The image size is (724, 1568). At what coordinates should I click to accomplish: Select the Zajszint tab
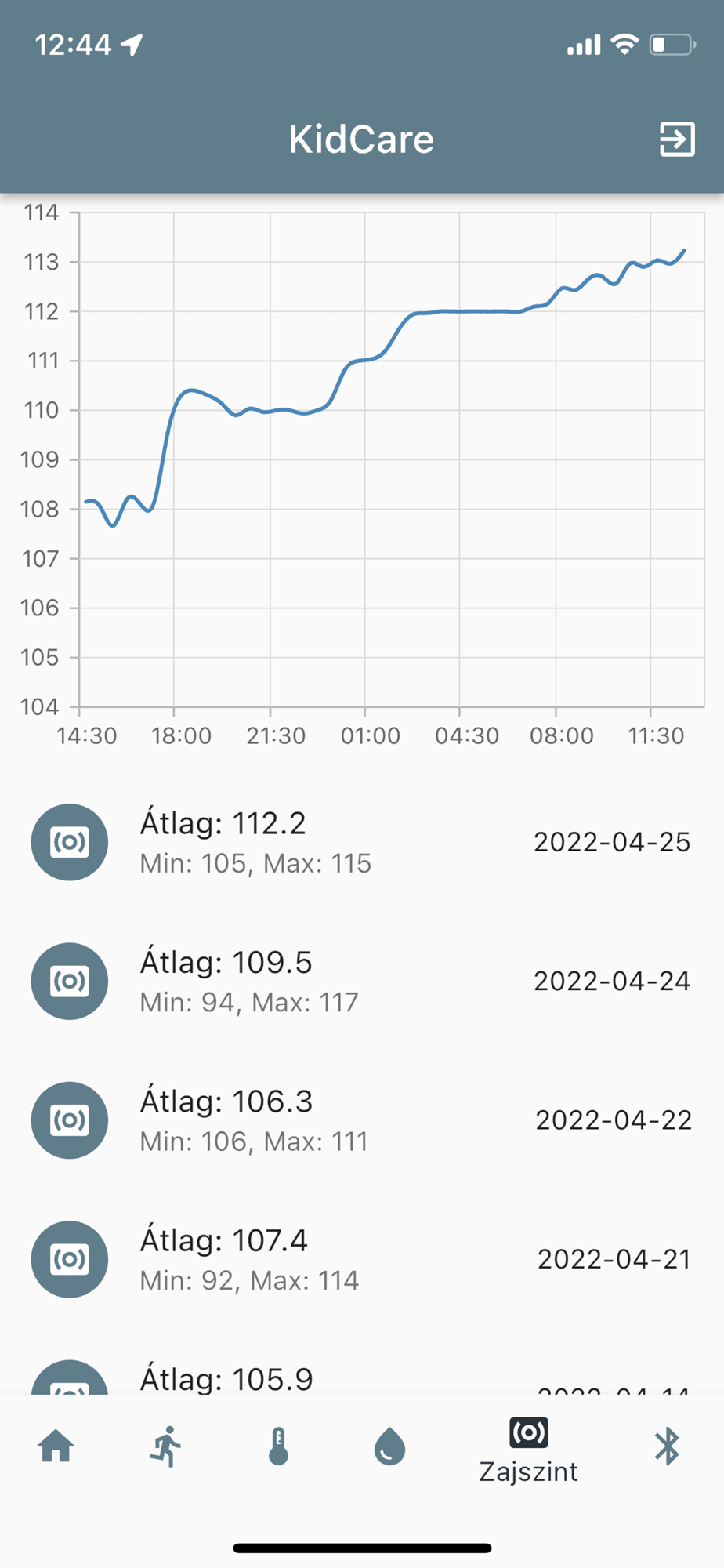[x=529, y=1450]
